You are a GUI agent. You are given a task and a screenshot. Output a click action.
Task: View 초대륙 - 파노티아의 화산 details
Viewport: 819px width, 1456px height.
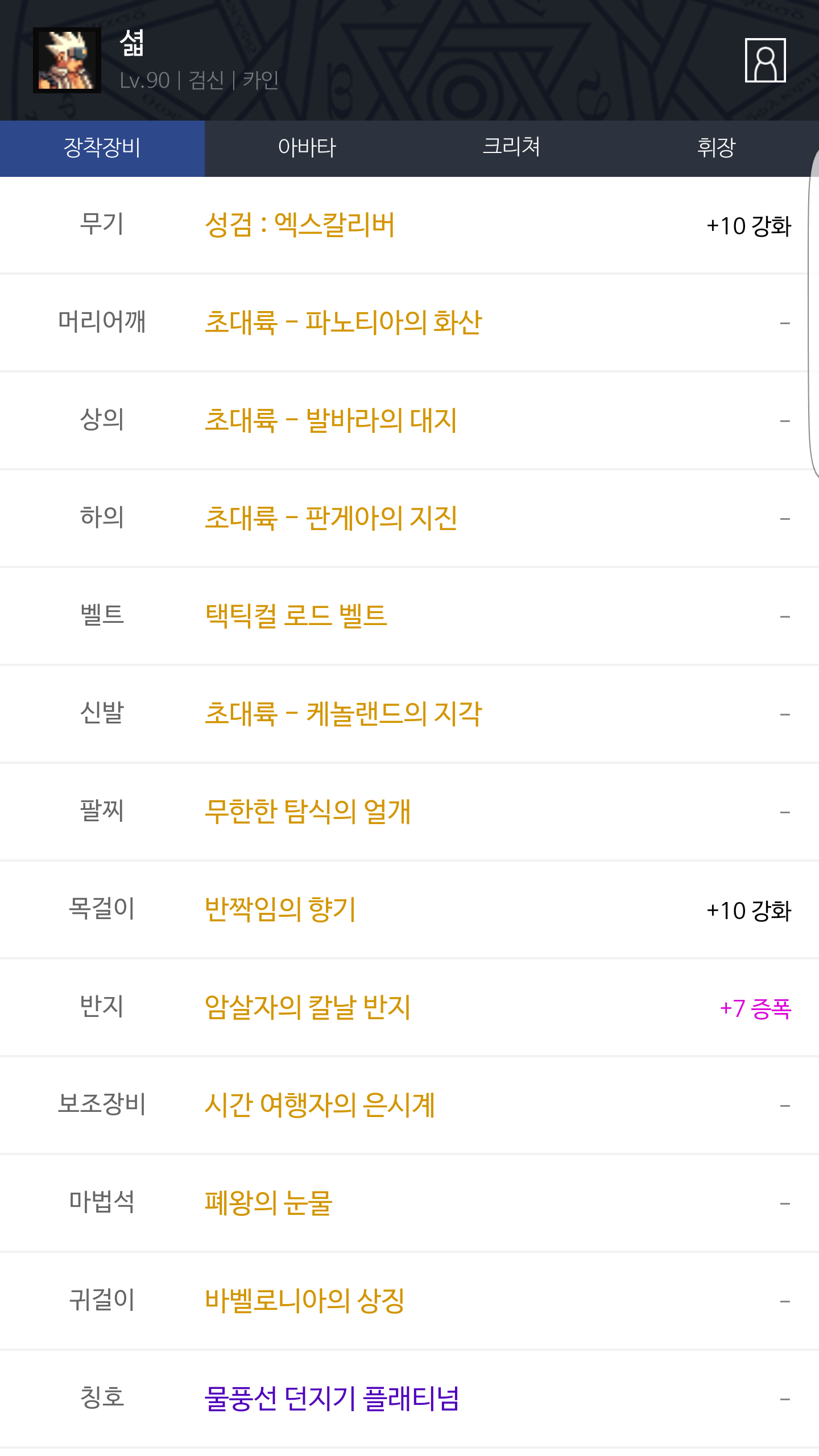(x=343, y=322)
